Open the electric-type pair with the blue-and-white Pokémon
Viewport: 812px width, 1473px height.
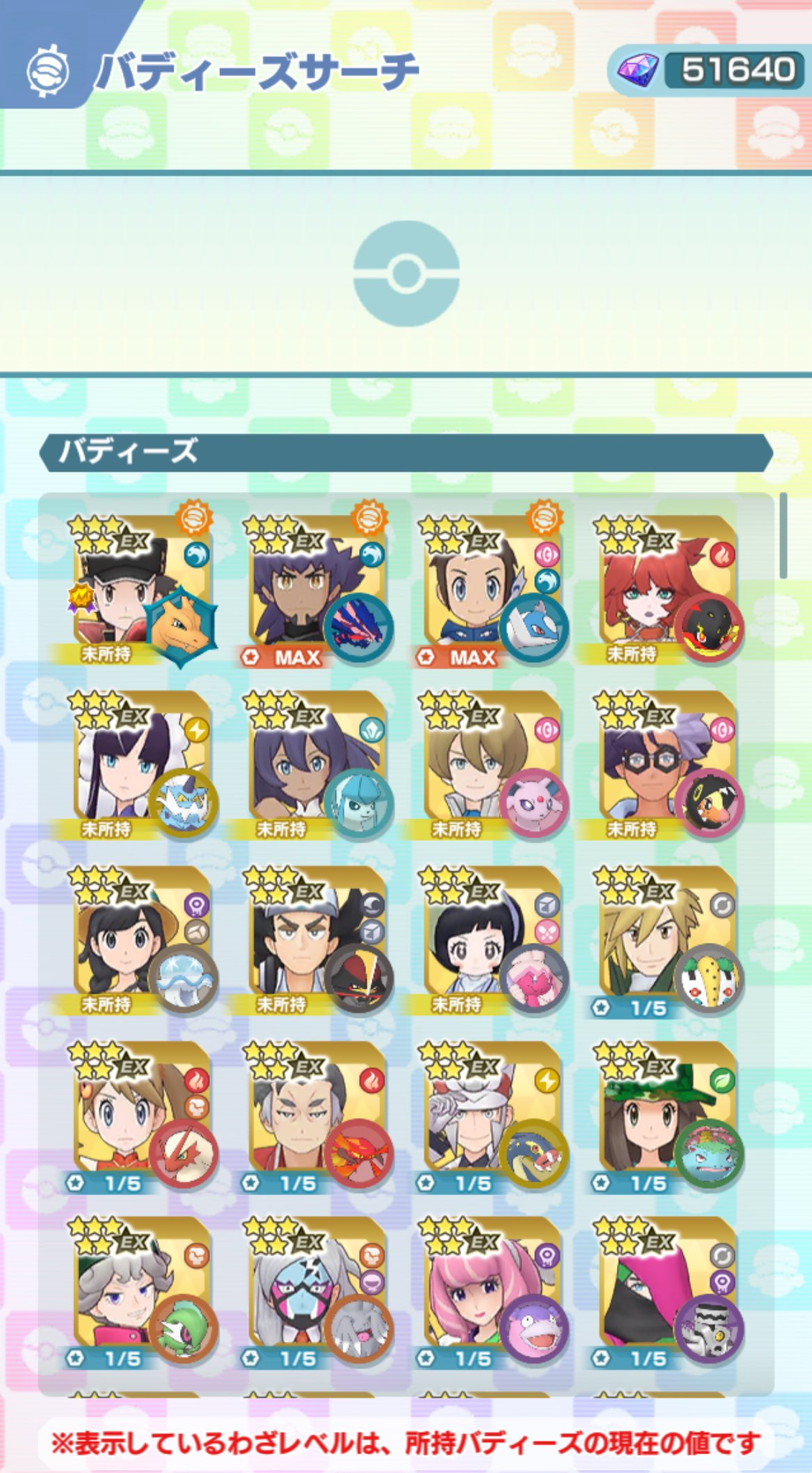[x=142, y=766]
